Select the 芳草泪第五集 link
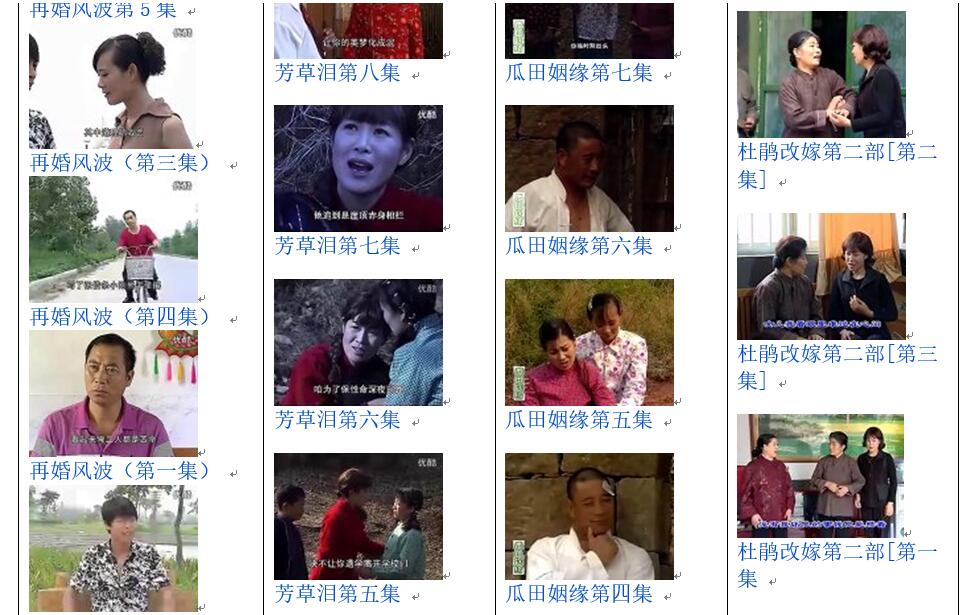 click(337, 594)
